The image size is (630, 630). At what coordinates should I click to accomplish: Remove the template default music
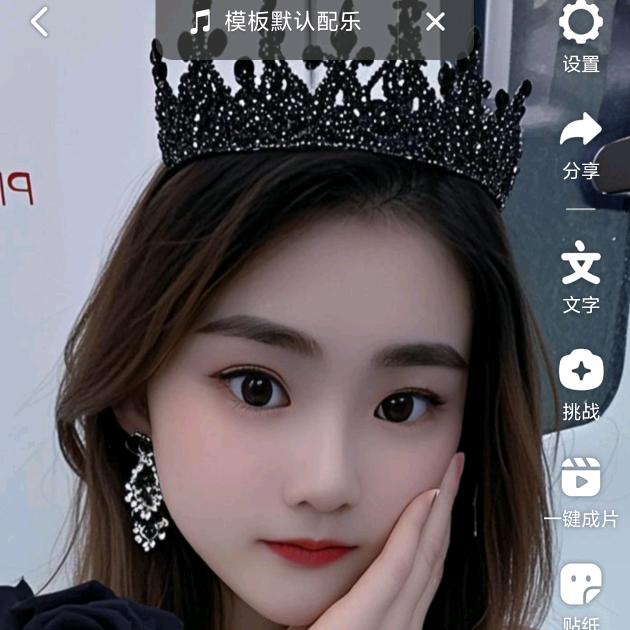435,21
